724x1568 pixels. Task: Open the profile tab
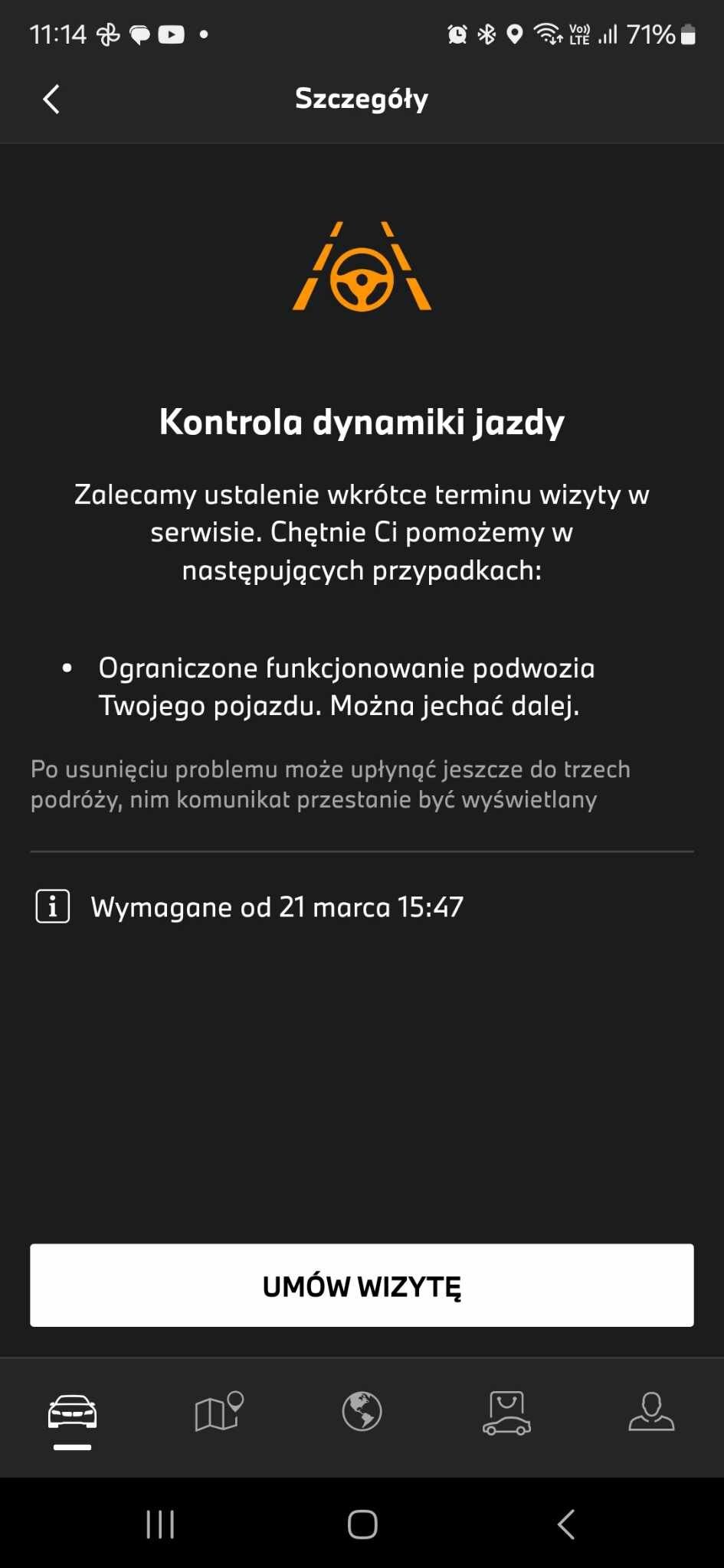[651, 1412]
